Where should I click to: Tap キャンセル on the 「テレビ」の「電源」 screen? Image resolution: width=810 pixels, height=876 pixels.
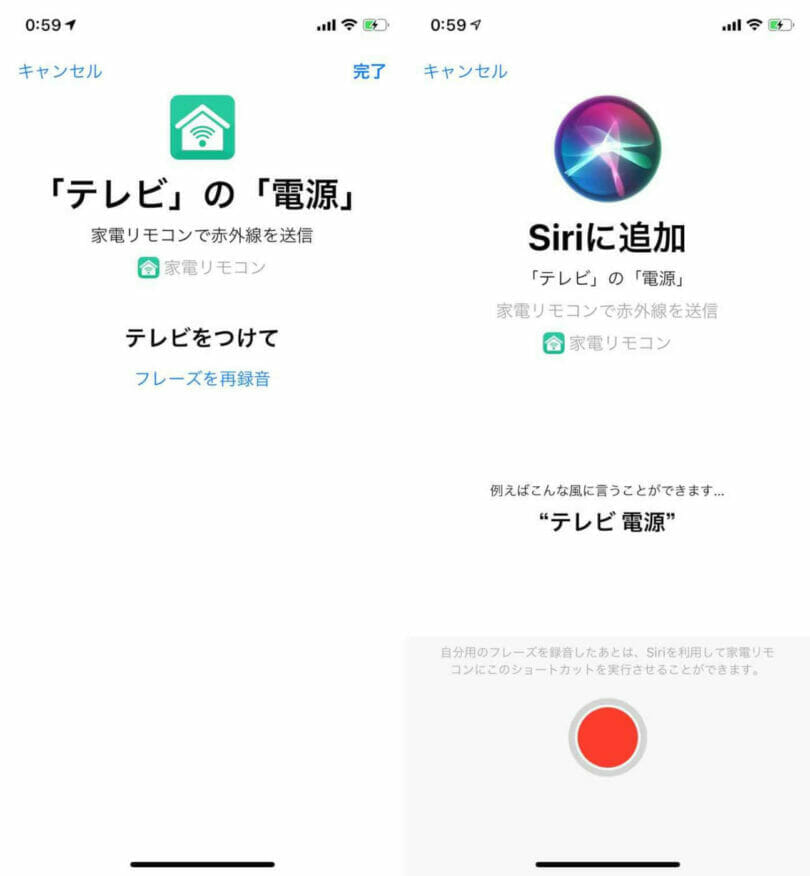[x=60, y=71]
